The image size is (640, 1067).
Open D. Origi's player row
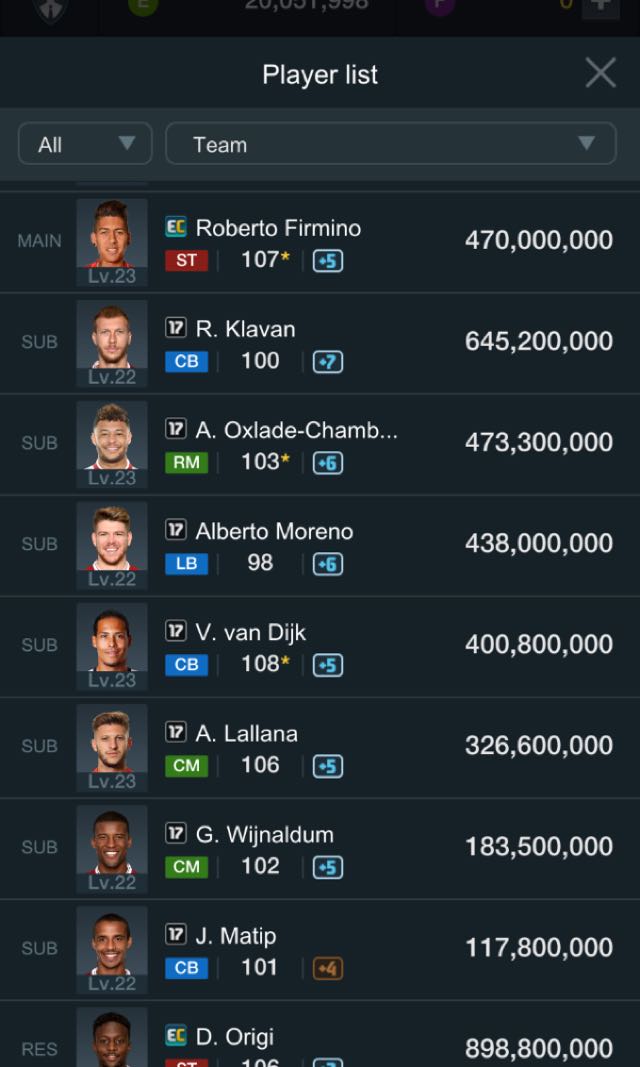click(x=320, y=1040)
